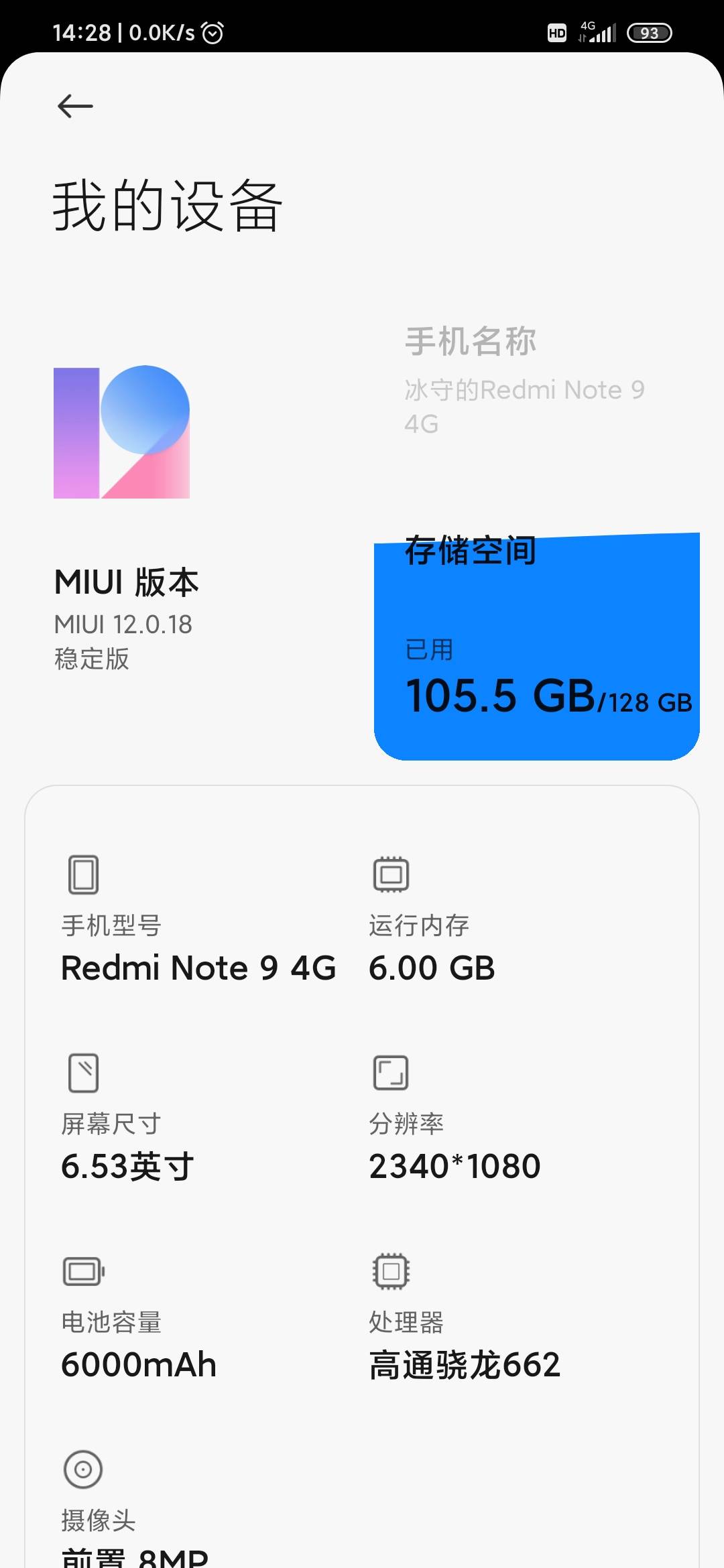724x1568 pixels.
Task: Open the 手机名称 device name setting
Action: [x=524, y=380]
